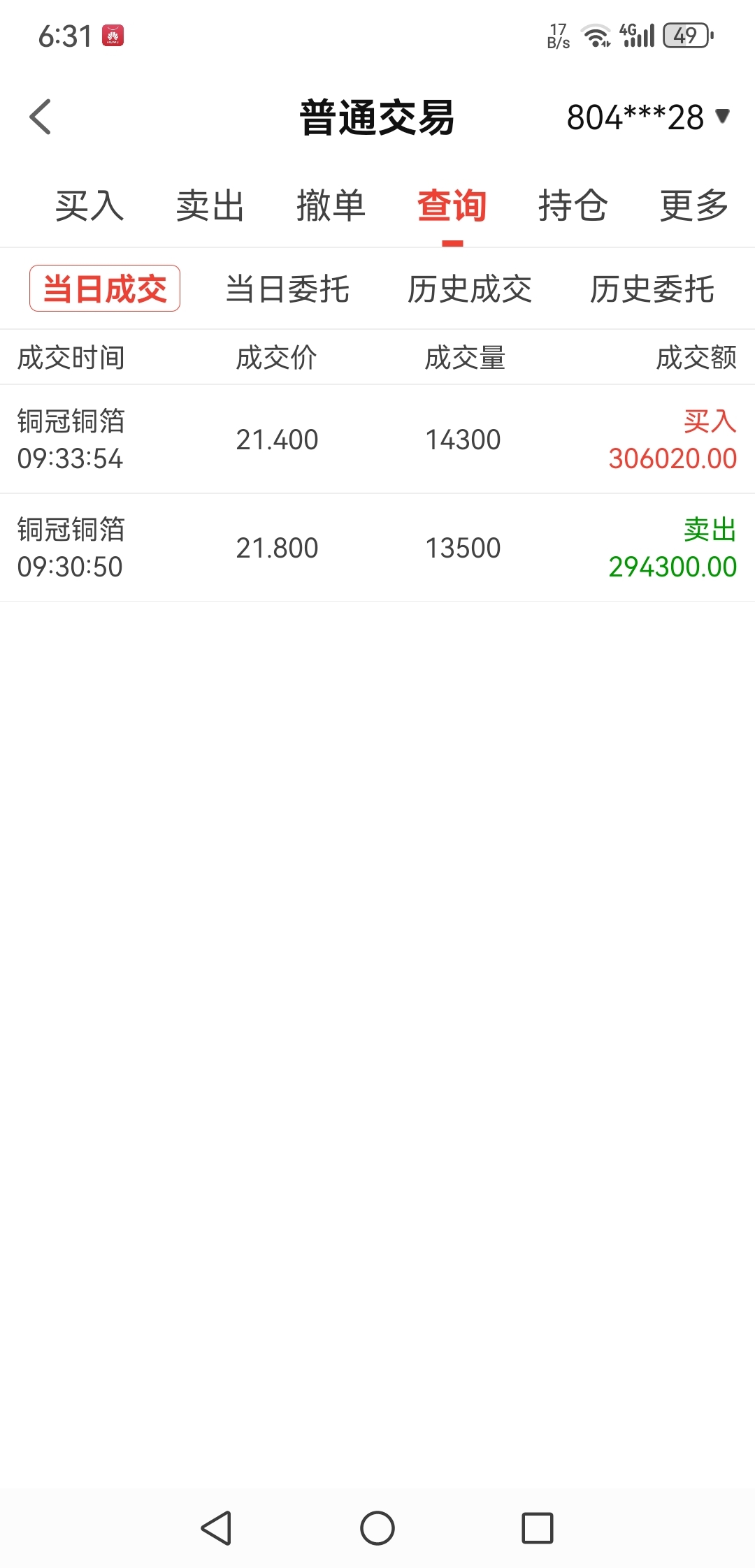This screenshot has height=1568, width=755.
Task: View 历史成交 records
Action: click(470, 289)
